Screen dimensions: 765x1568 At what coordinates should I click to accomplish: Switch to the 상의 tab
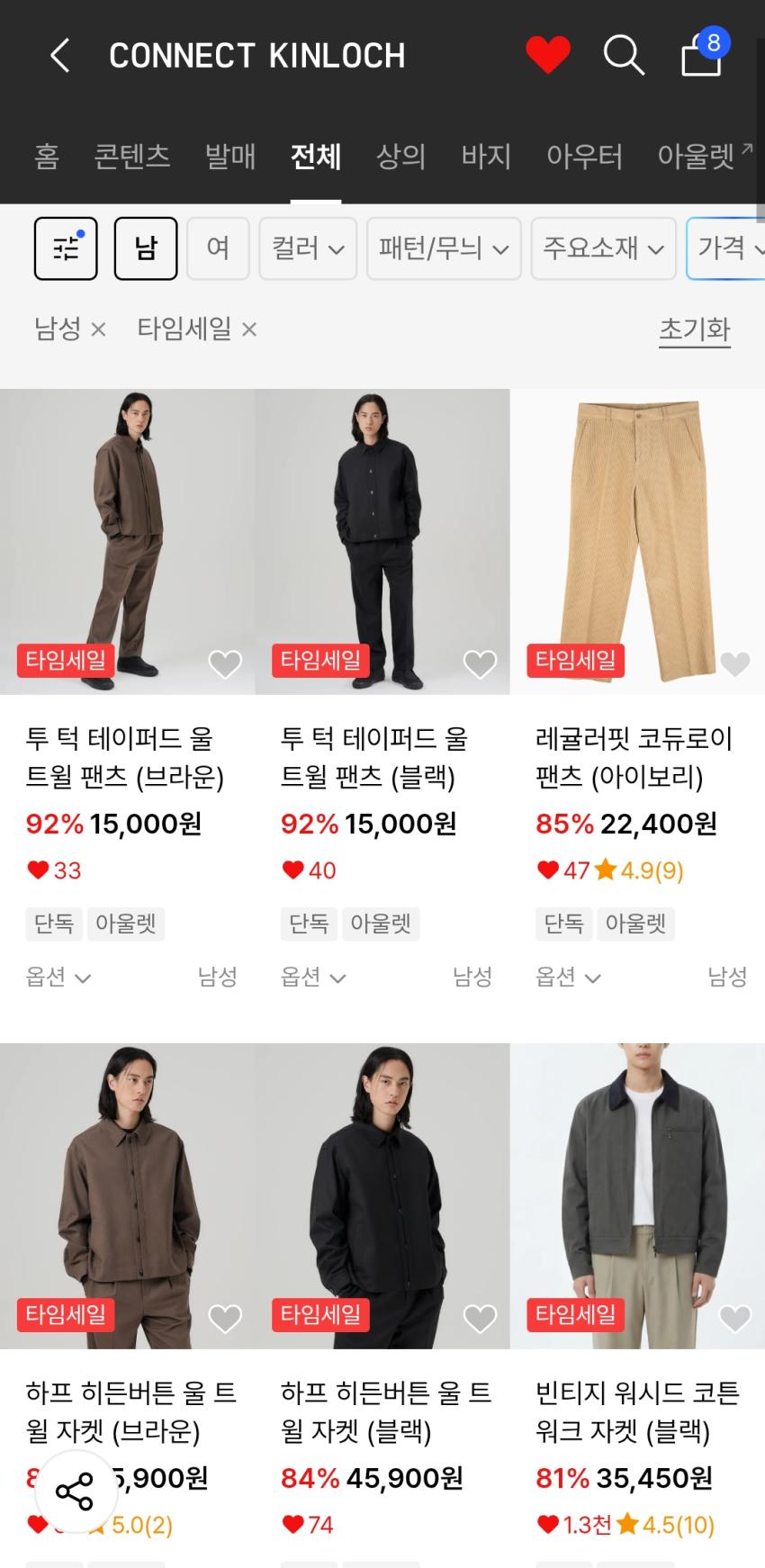pyautogui.click(x=400, y=157)
